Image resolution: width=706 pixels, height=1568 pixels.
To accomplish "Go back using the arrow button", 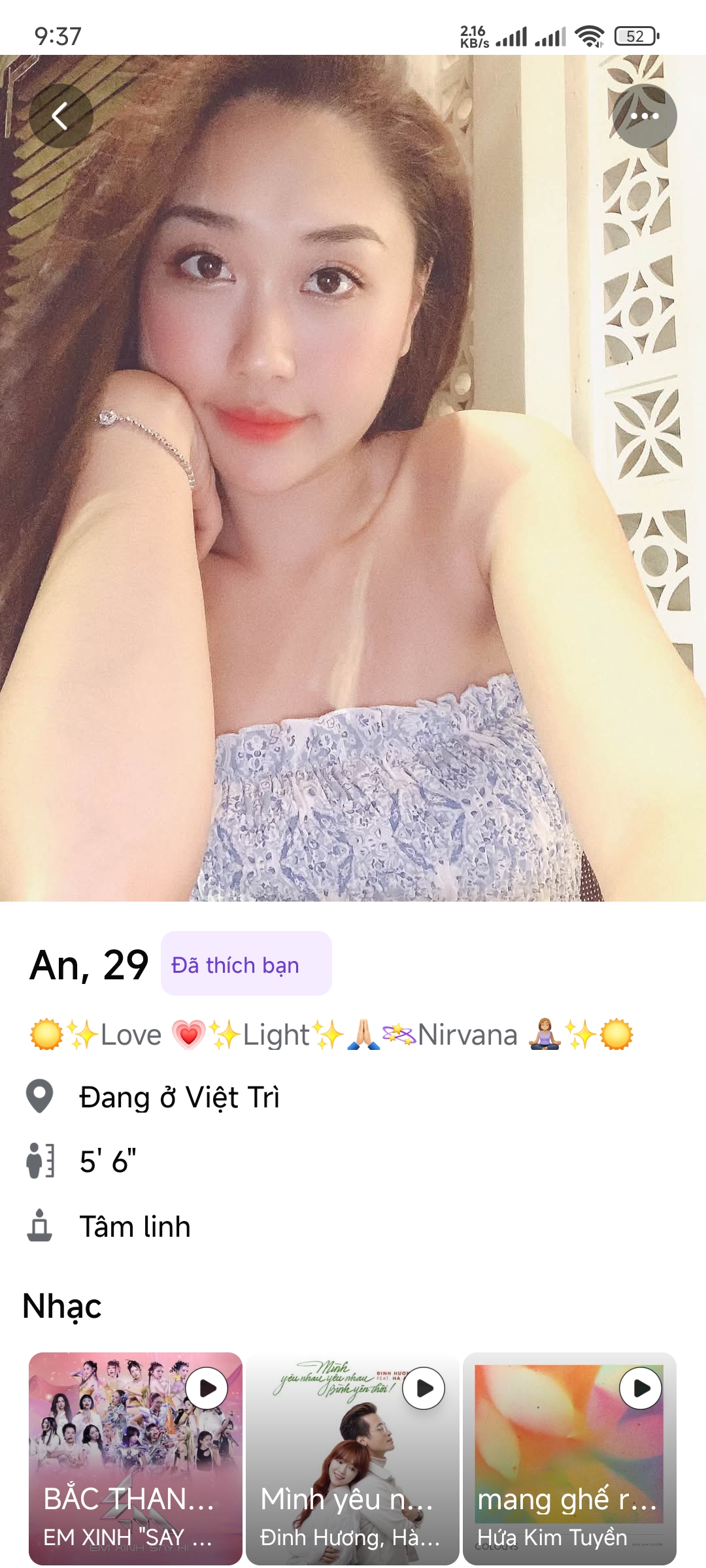I will [60, 116].
